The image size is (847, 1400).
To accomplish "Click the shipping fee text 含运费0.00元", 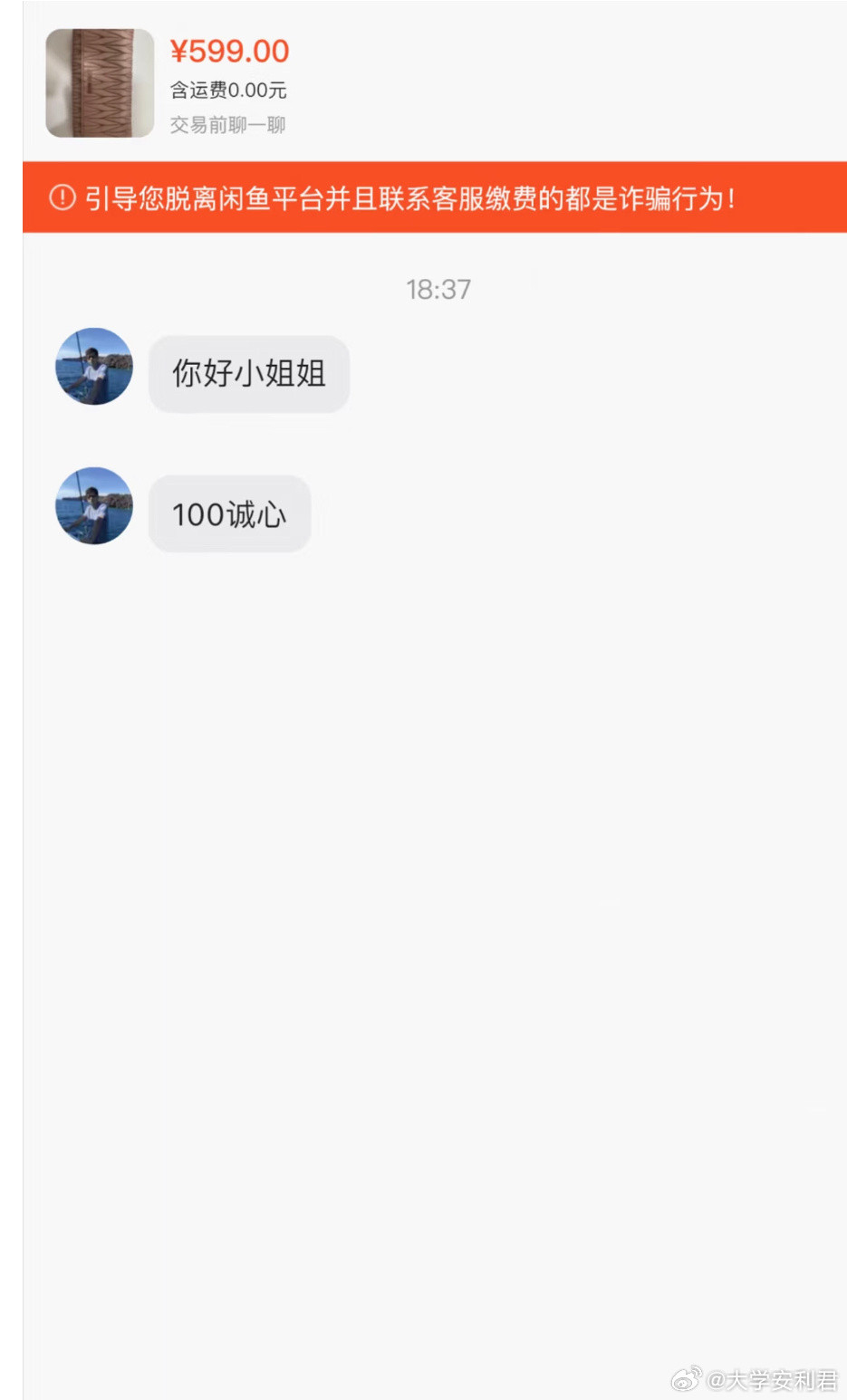I will (228, 91).
